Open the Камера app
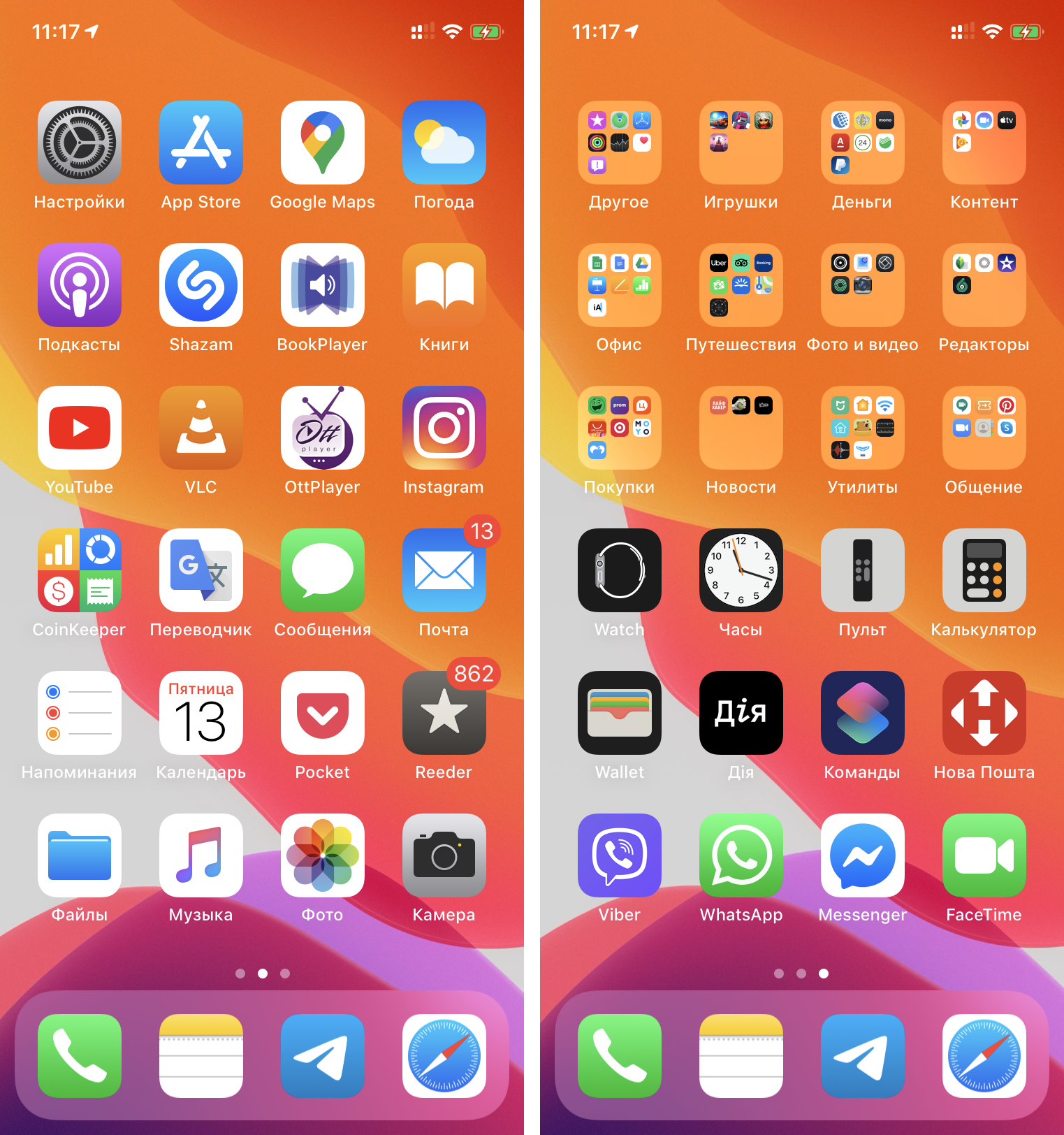The width and height of the screenshot is (1064, 1135). coord(444,855)
